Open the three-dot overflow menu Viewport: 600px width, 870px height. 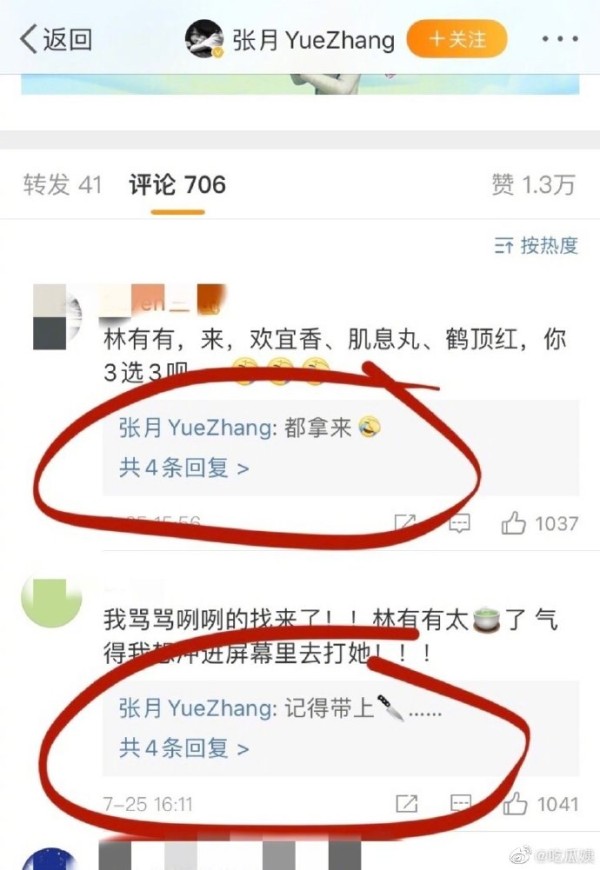559,40
